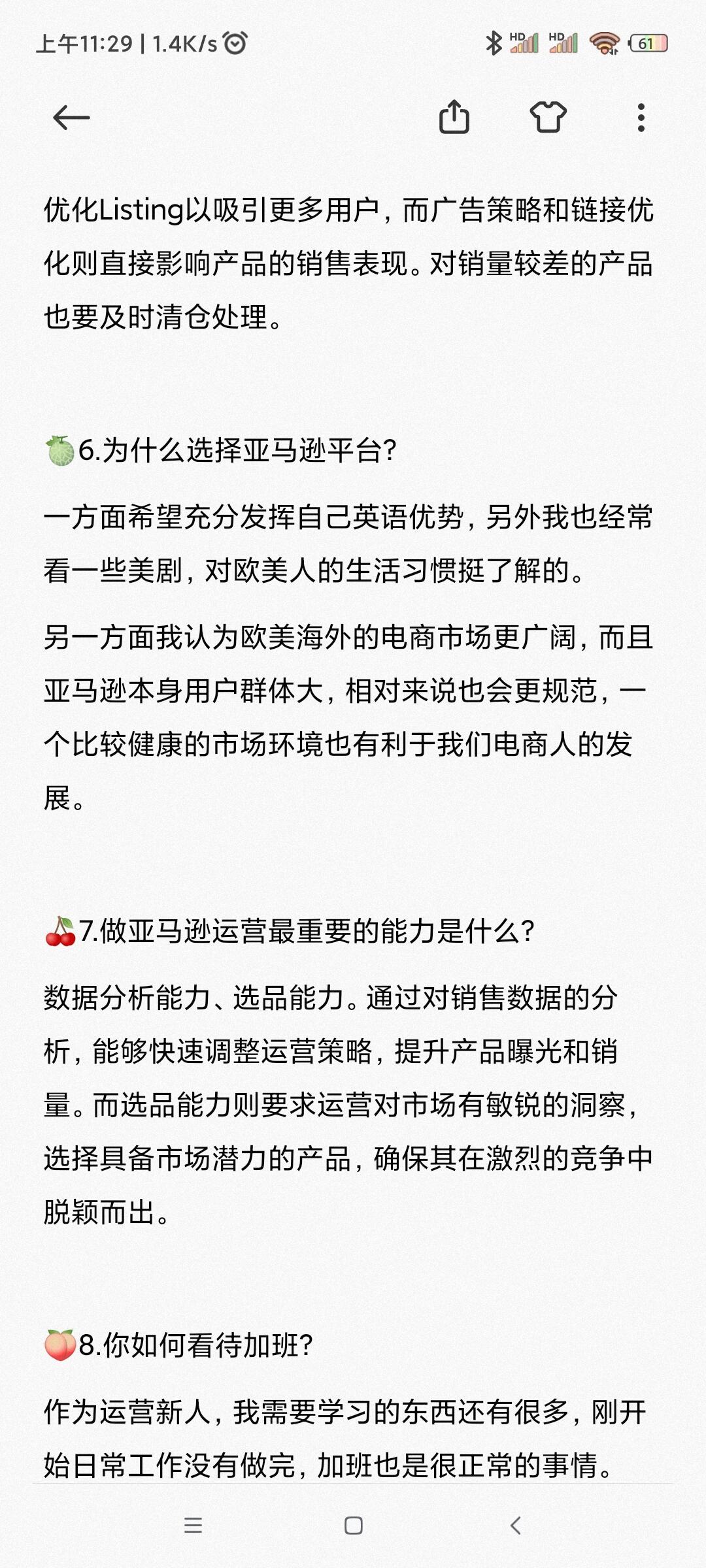Image resolution: width=706 pixels, height=1568 pixels.
Task: Open the three-dot overflow menu
Action: [641, 118]
